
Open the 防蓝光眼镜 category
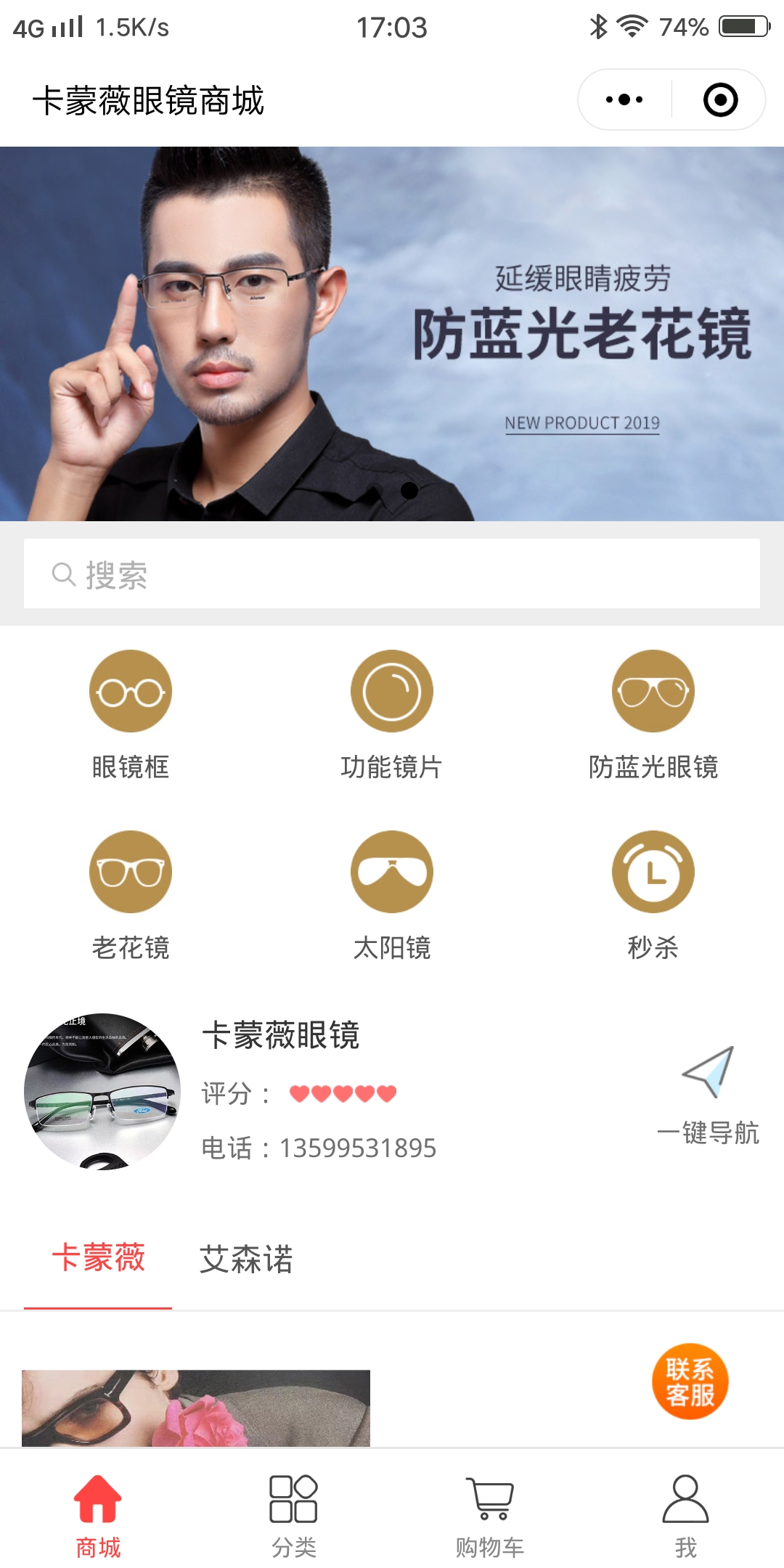(653, 715)
